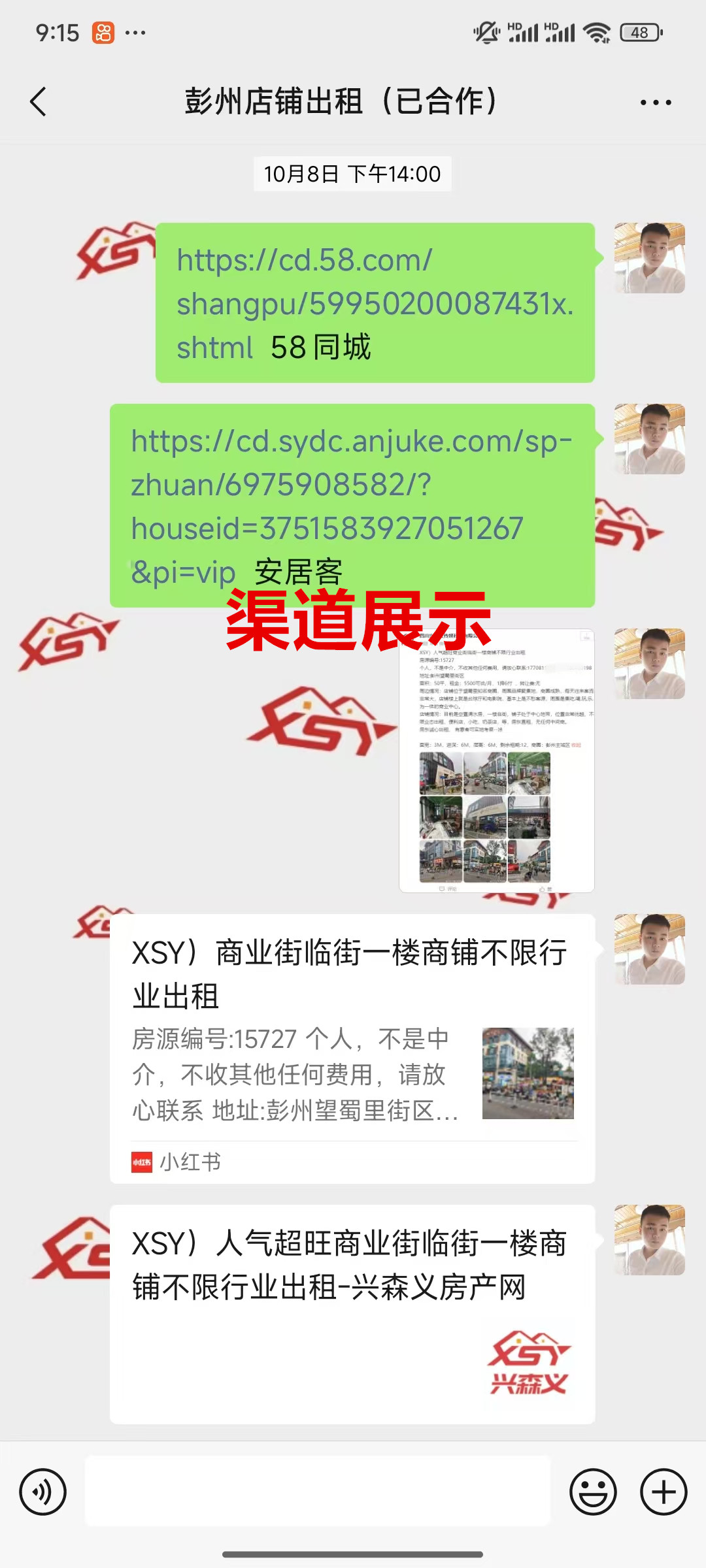Go back from the 彭州店铺出租 chat
The height and width of the screenshot is (1568, 706).
point(38,102)
